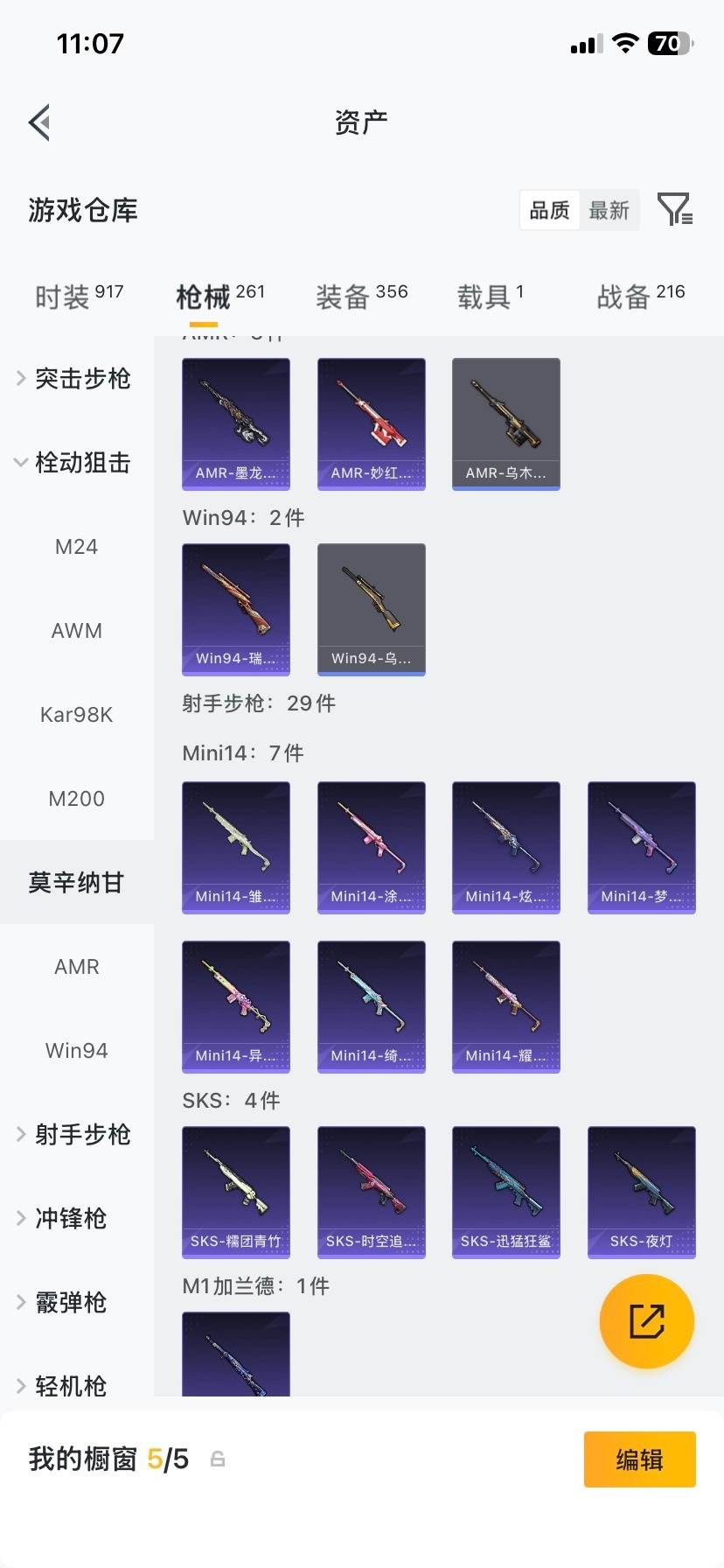Select M24 in the sidebar

coord(76,547)
